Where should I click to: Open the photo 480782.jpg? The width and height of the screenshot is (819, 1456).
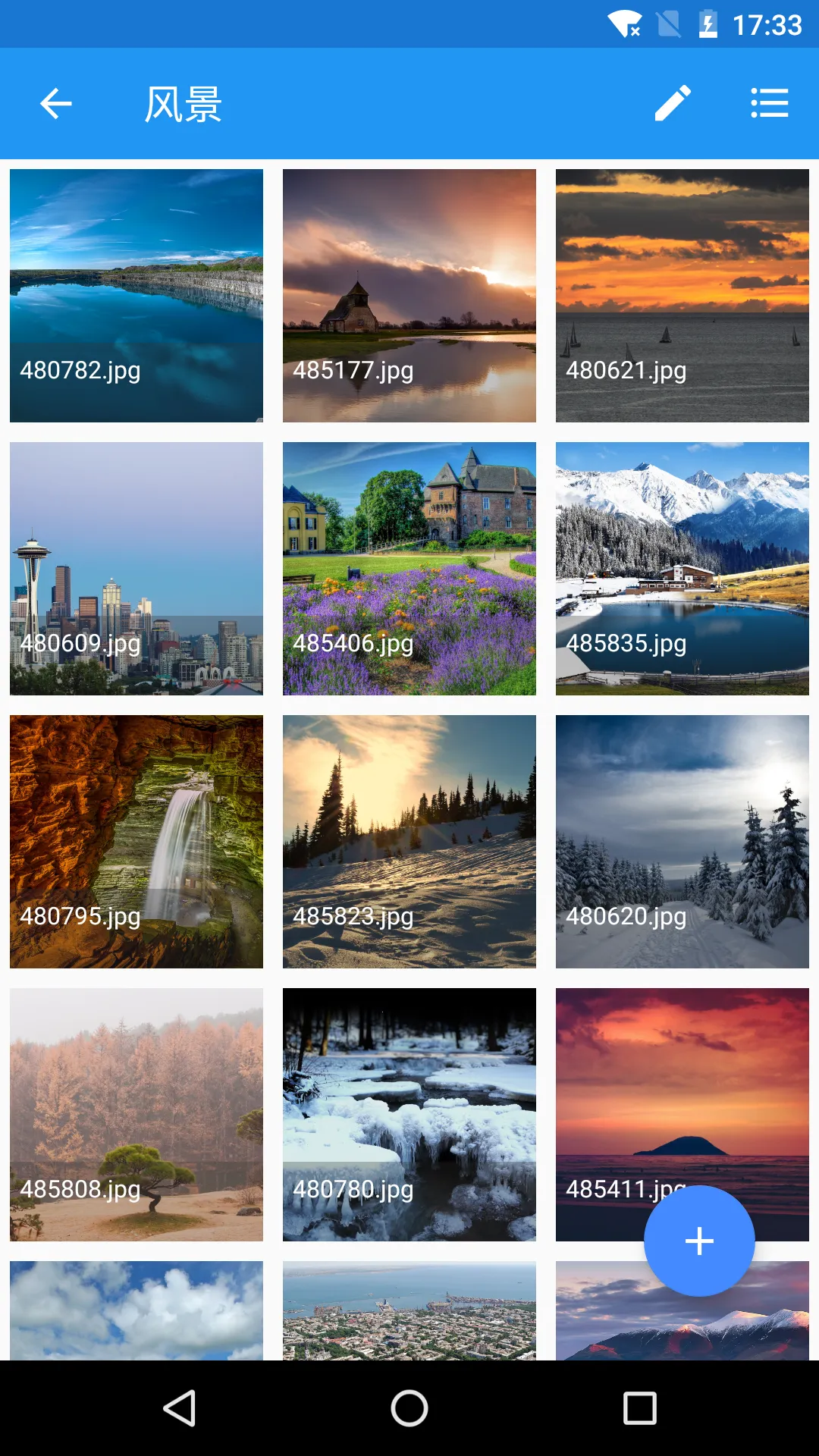[136, 294]
